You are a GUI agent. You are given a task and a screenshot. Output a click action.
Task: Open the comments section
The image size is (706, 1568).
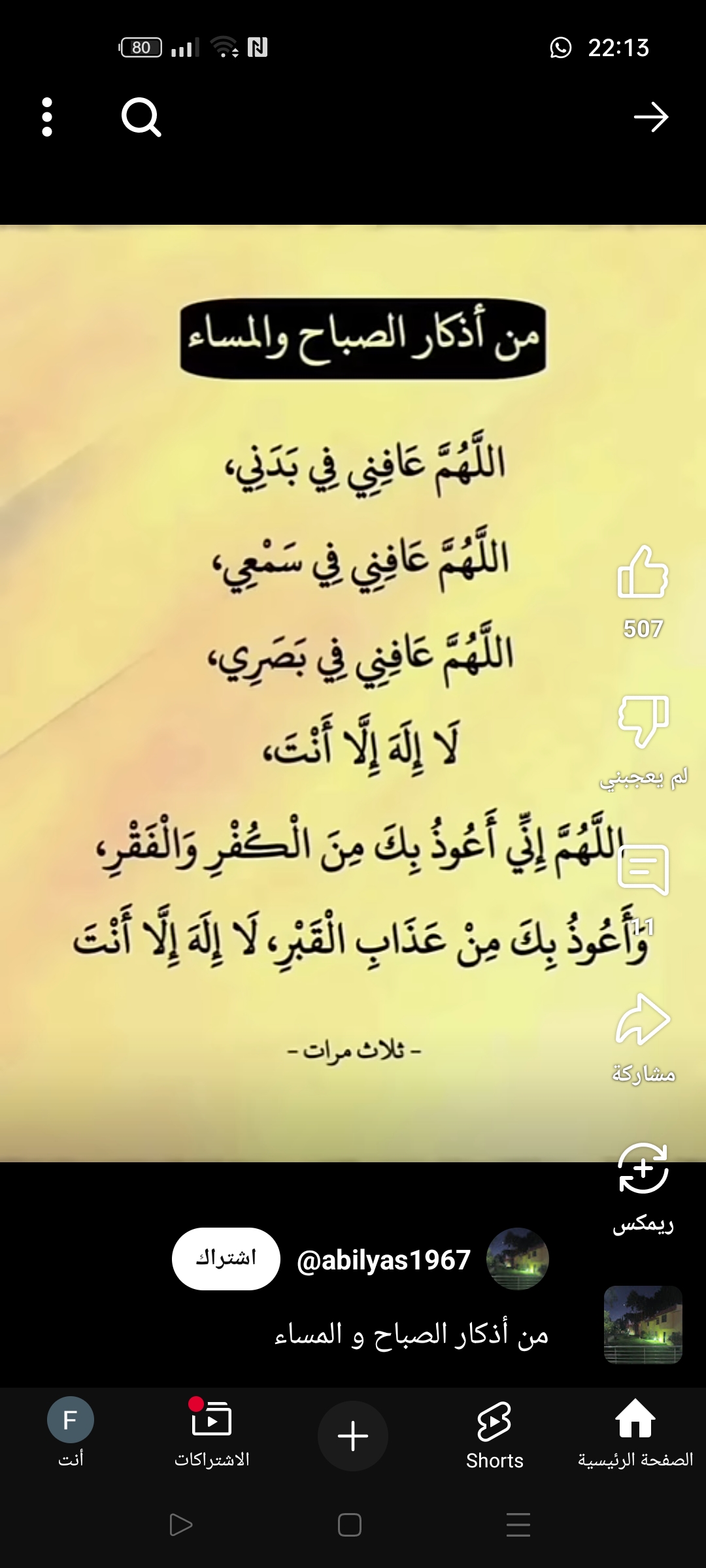643,869
